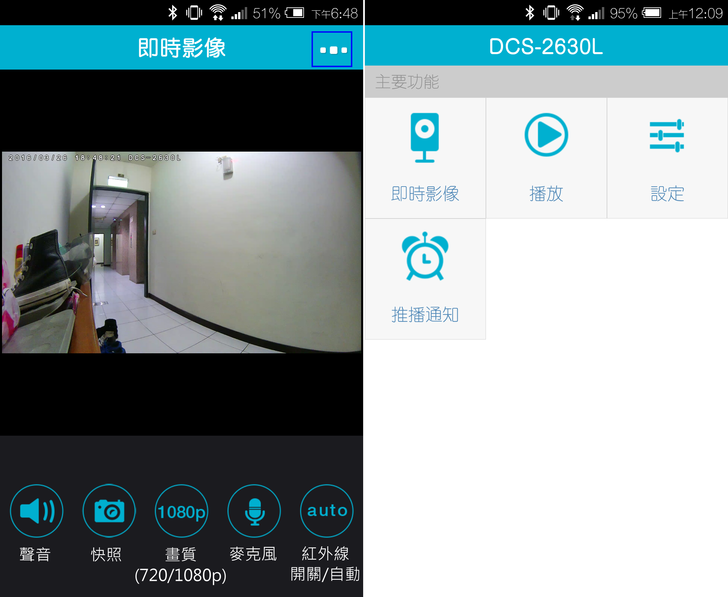This screenshot has width=728, height=597.
Task: Go to 設定 settings tile
Action: coord(667,157)
